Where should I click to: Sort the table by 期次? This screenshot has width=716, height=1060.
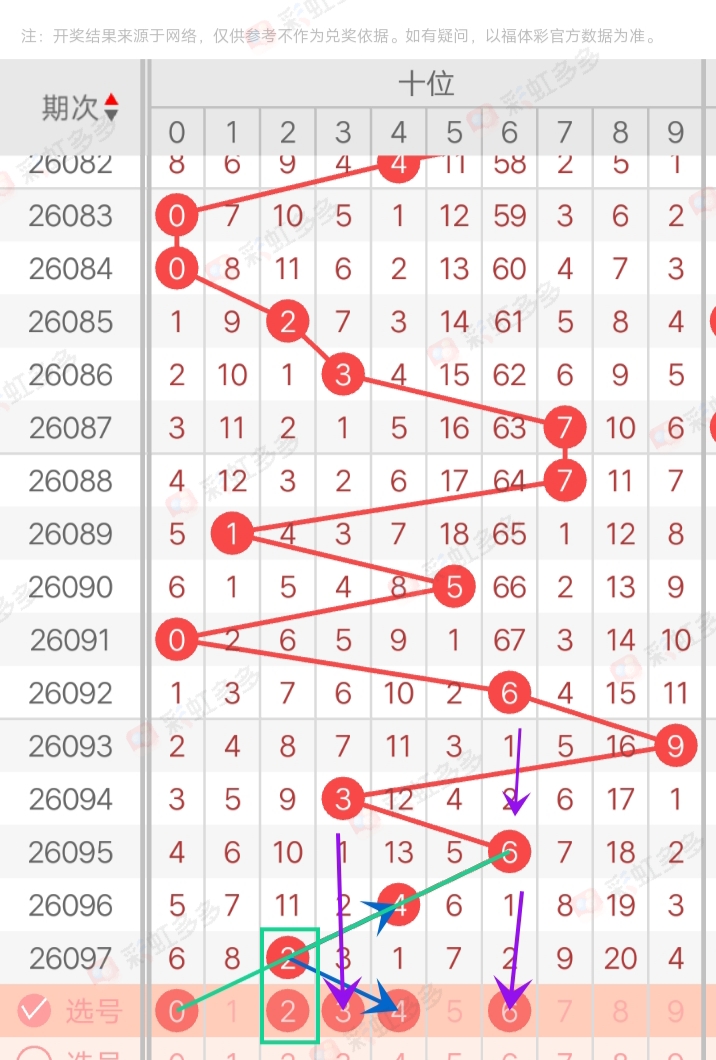pyautogui.click(x=110, y=107)
